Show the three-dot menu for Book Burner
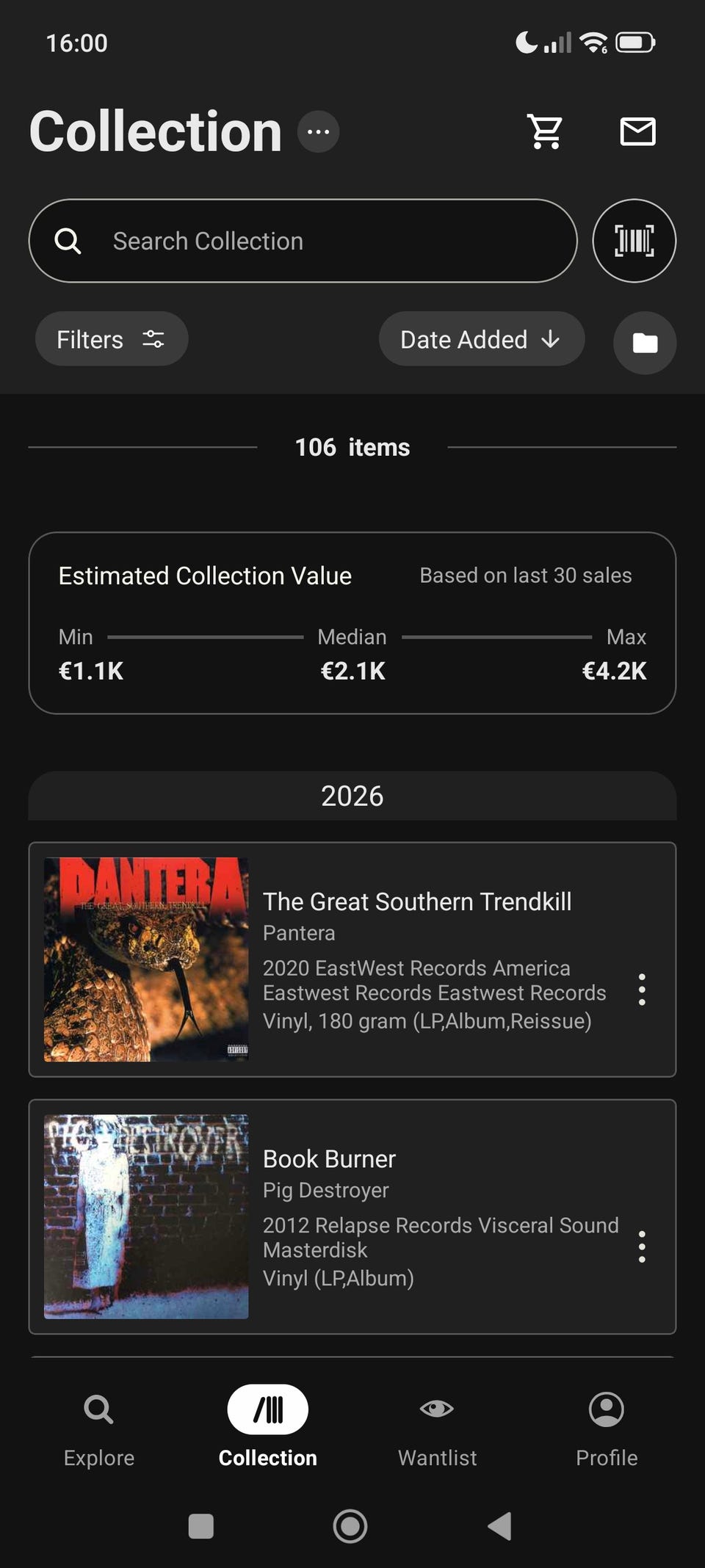The image size is (705, 1568). [x=642, y=1246]
